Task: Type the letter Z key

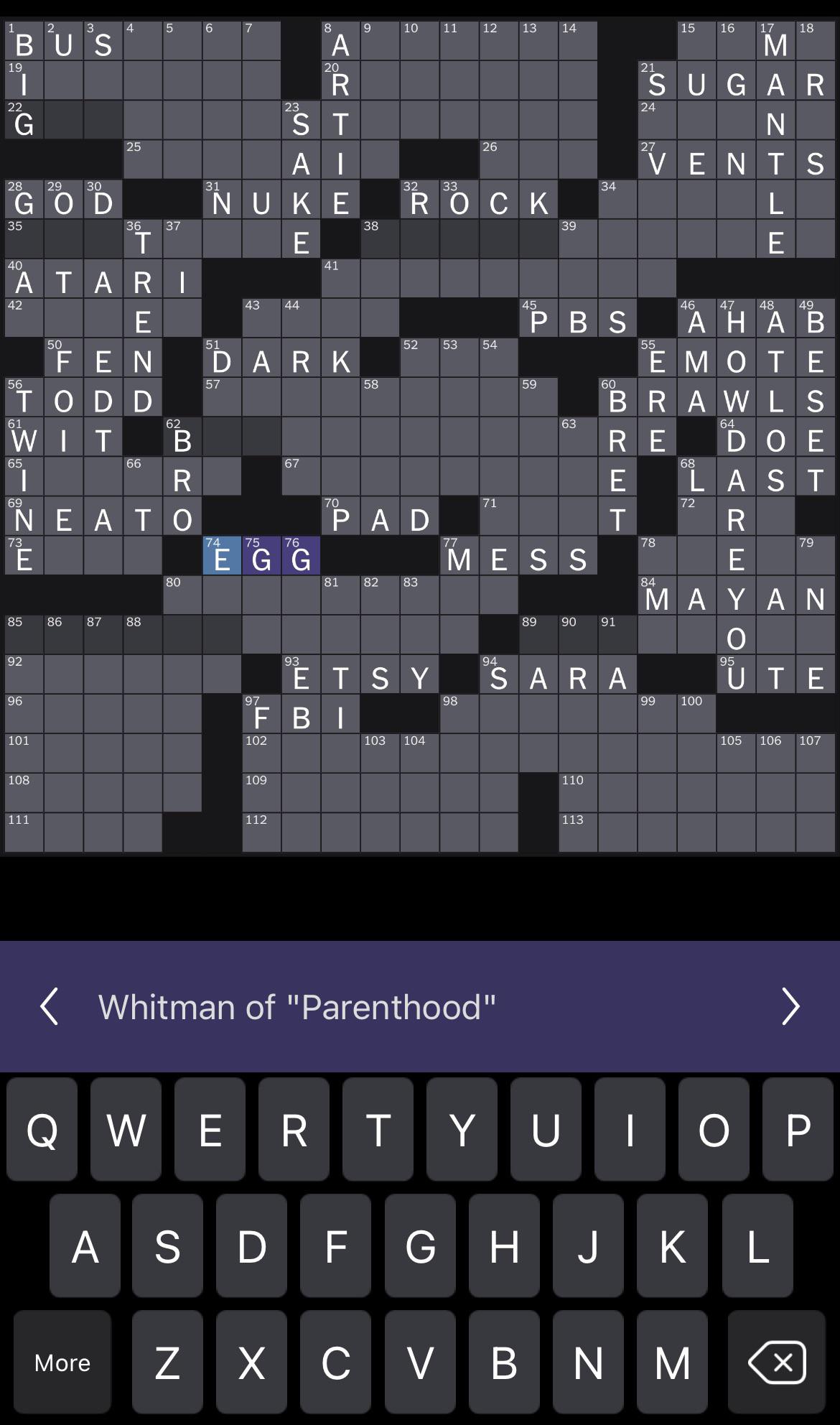Action: (x=167, y=1362)
